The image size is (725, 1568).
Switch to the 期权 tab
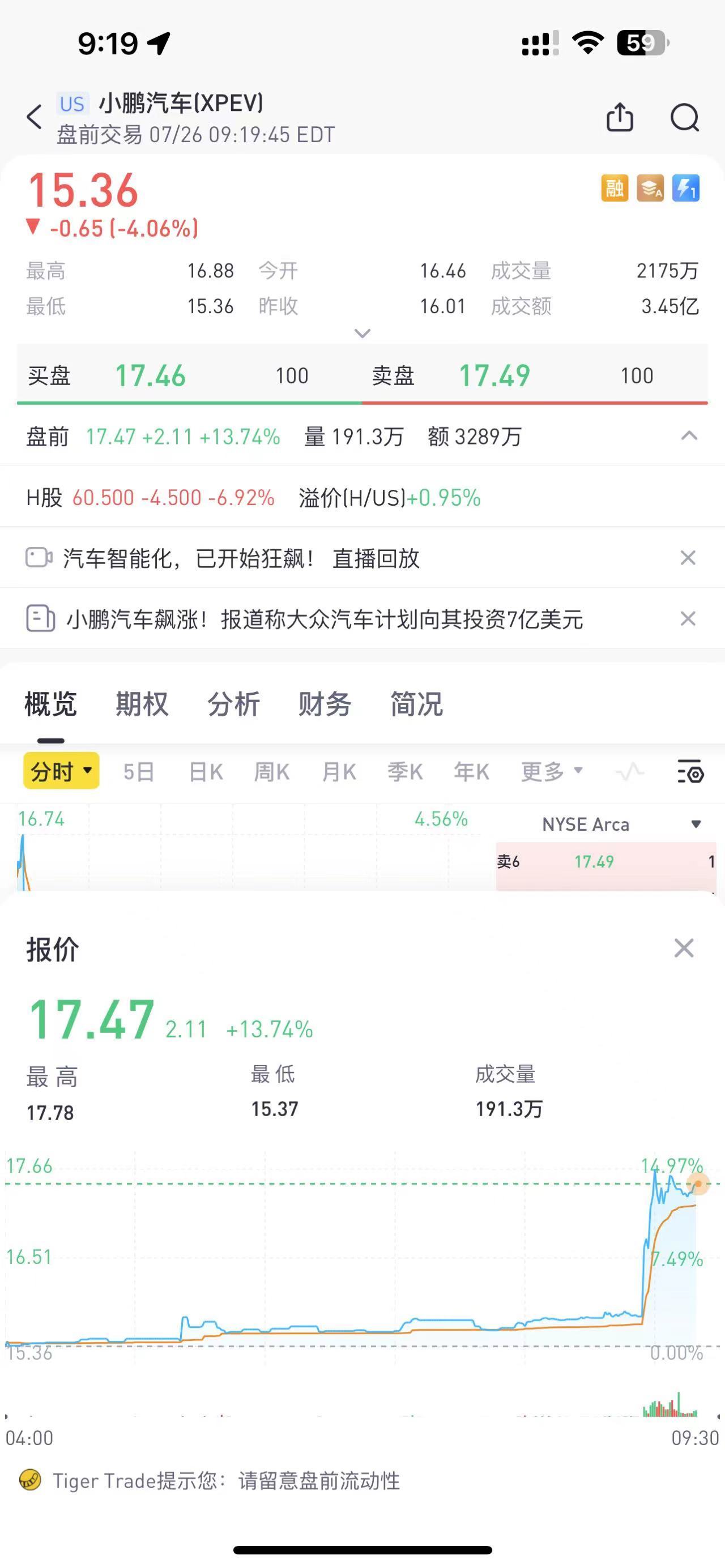click(142, 704)
